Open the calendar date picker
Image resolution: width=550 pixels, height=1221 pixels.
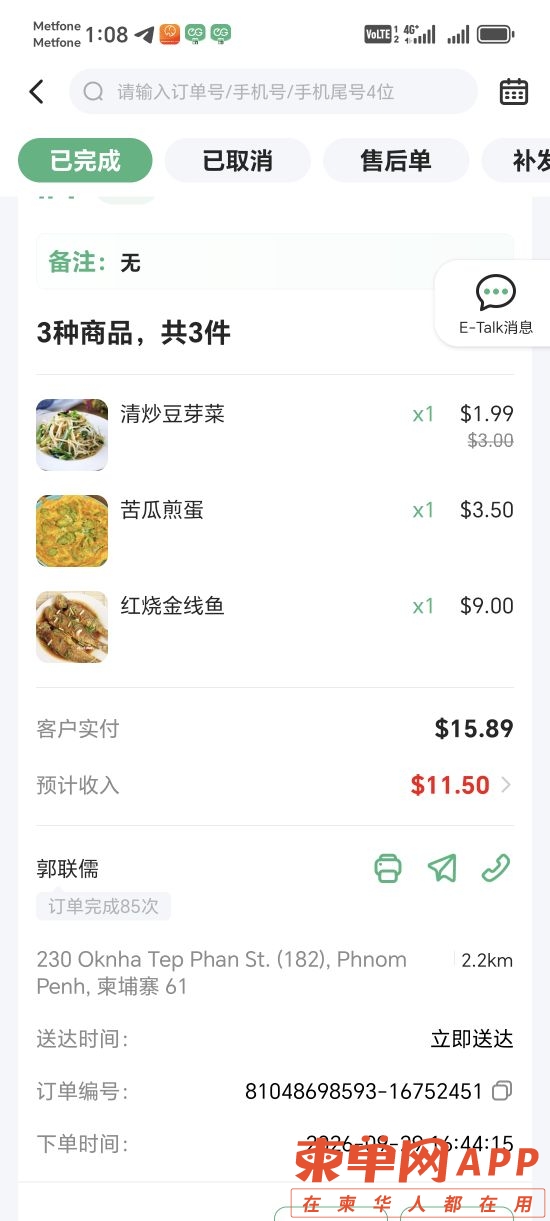pyautogui.click(x=514, y=91)
